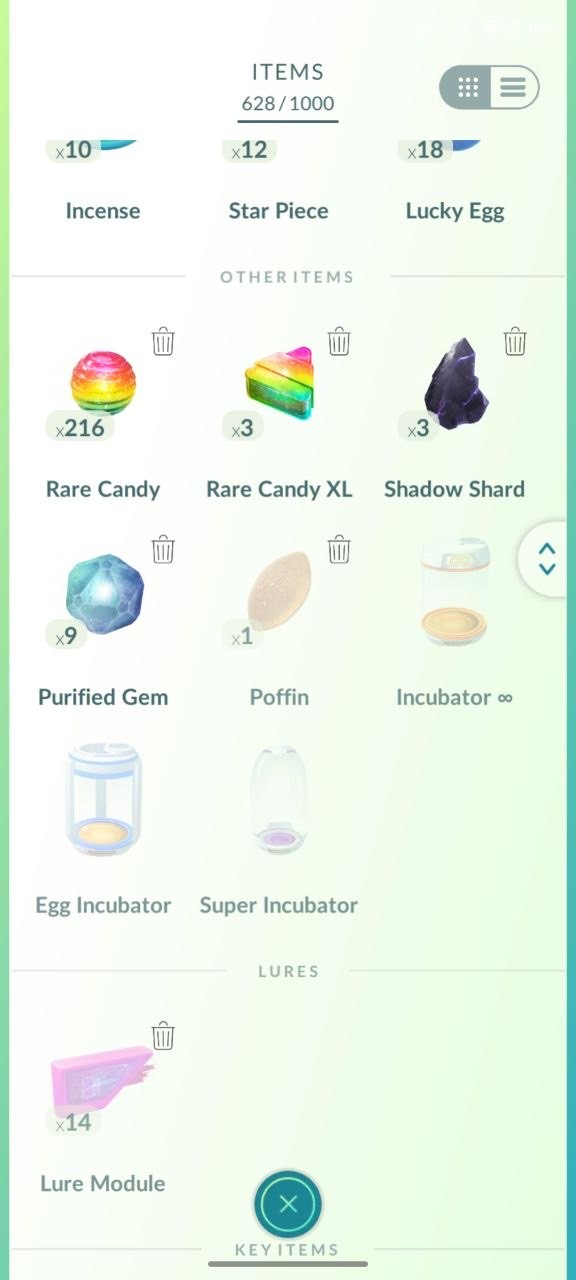Open the section jump arrows
Viewport: 576px width, 1280px height.
(547, 559)
